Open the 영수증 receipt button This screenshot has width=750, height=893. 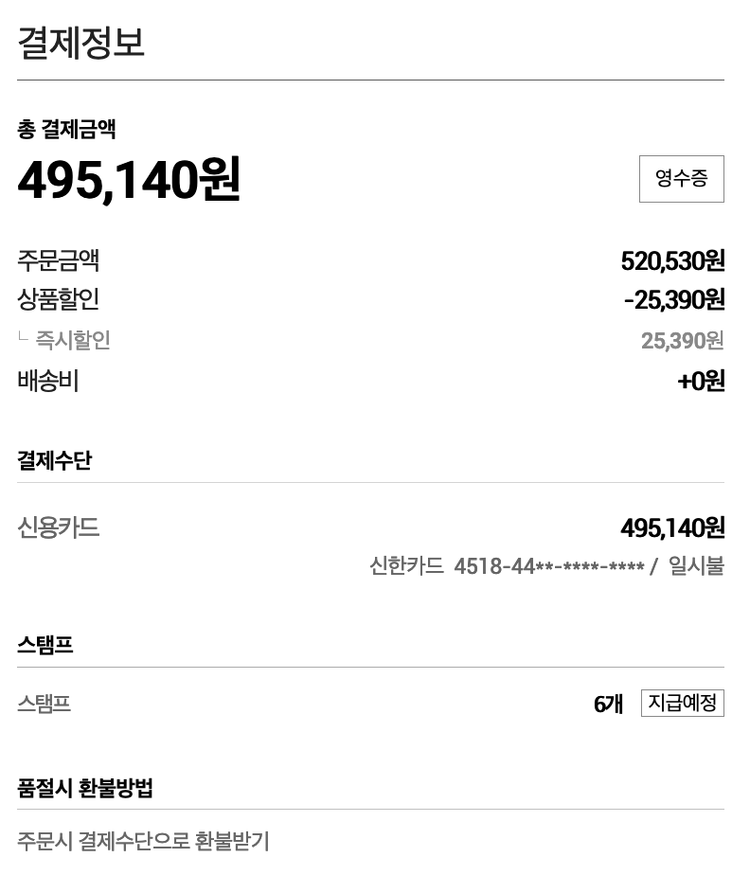681,179
